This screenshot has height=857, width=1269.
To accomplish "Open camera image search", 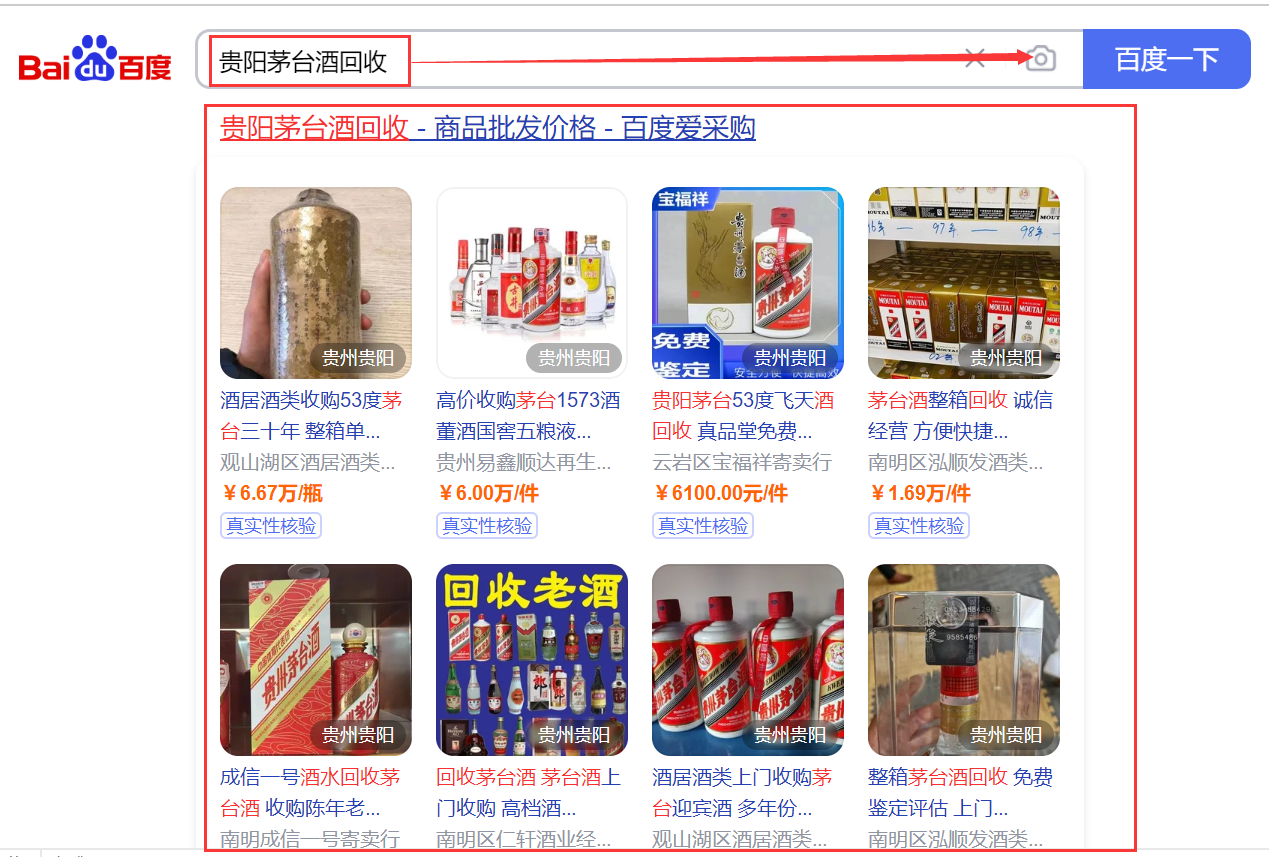I will click(x=1041, y=59).
